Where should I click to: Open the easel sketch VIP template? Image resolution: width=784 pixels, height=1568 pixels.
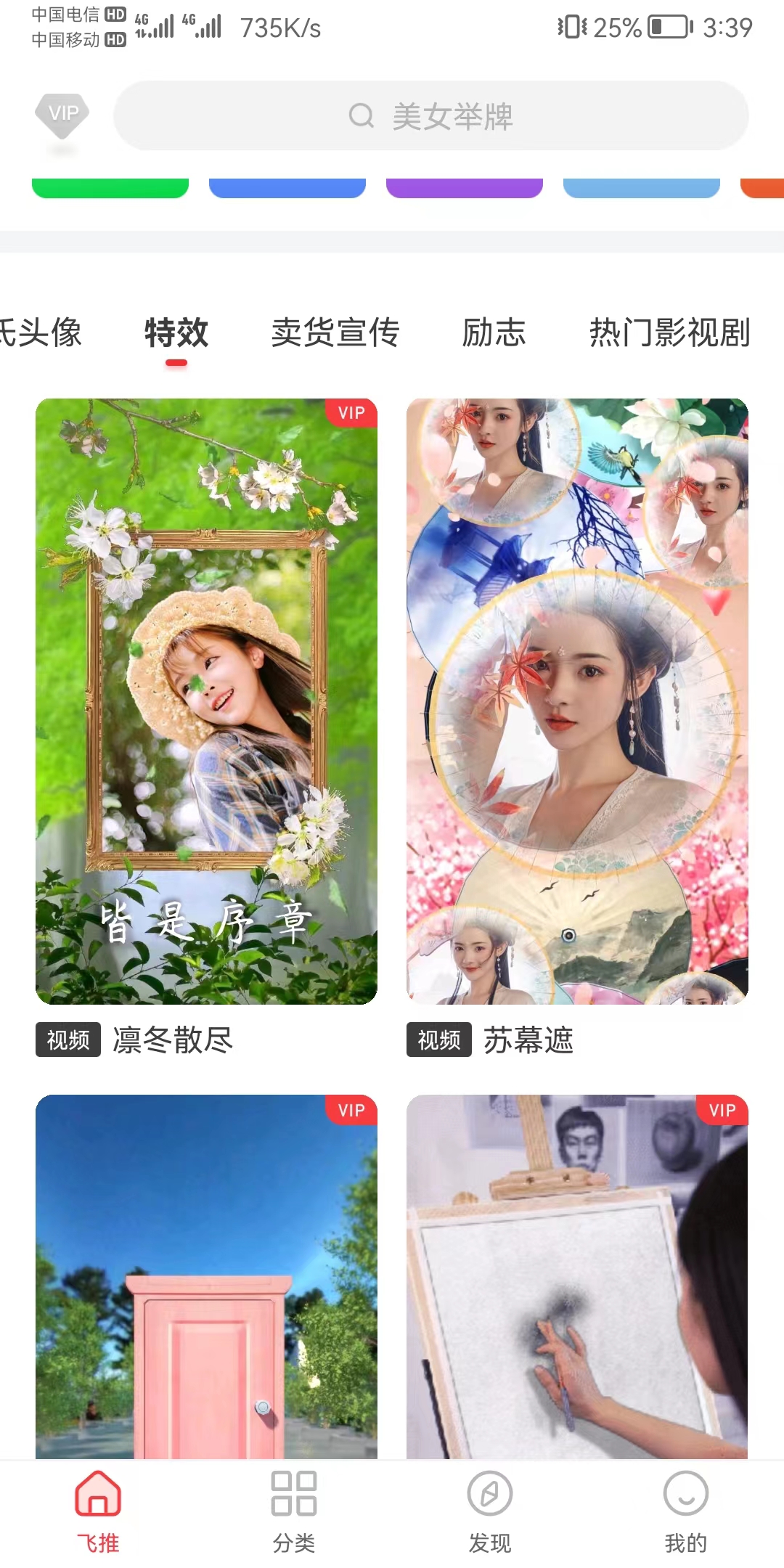pos(577,1276)
